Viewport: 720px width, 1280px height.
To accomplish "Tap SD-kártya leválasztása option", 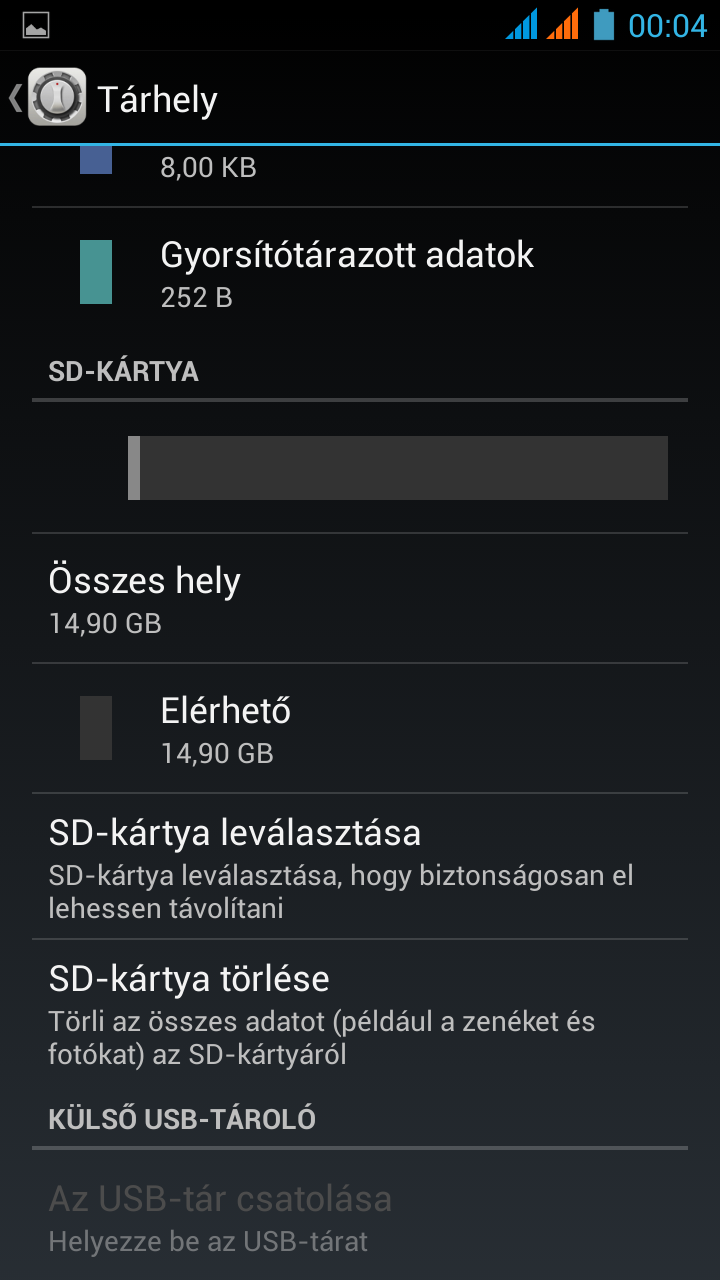I will pos(358,866).
